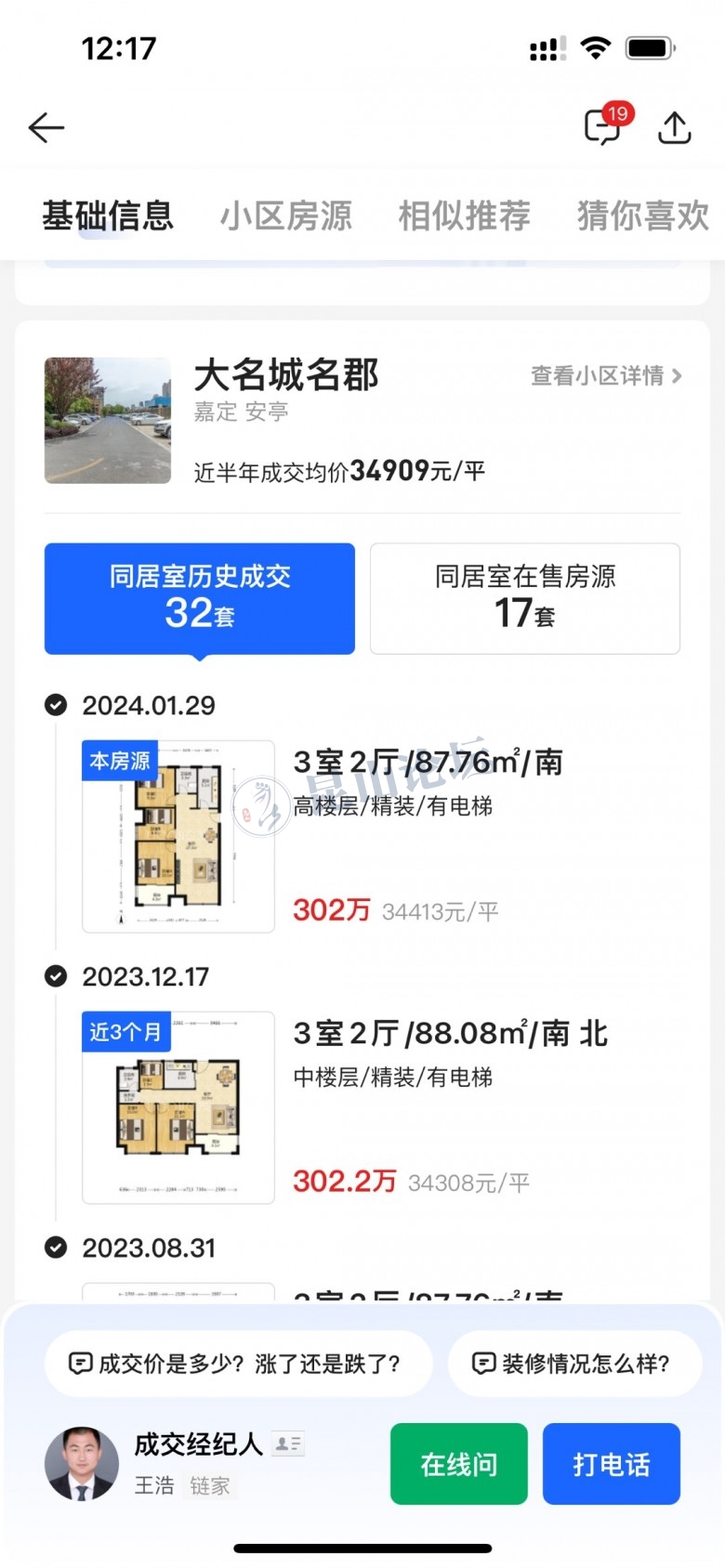View agent 王浩's profile
Viewport: 725px width, 1568px height.
point(82,1464)
